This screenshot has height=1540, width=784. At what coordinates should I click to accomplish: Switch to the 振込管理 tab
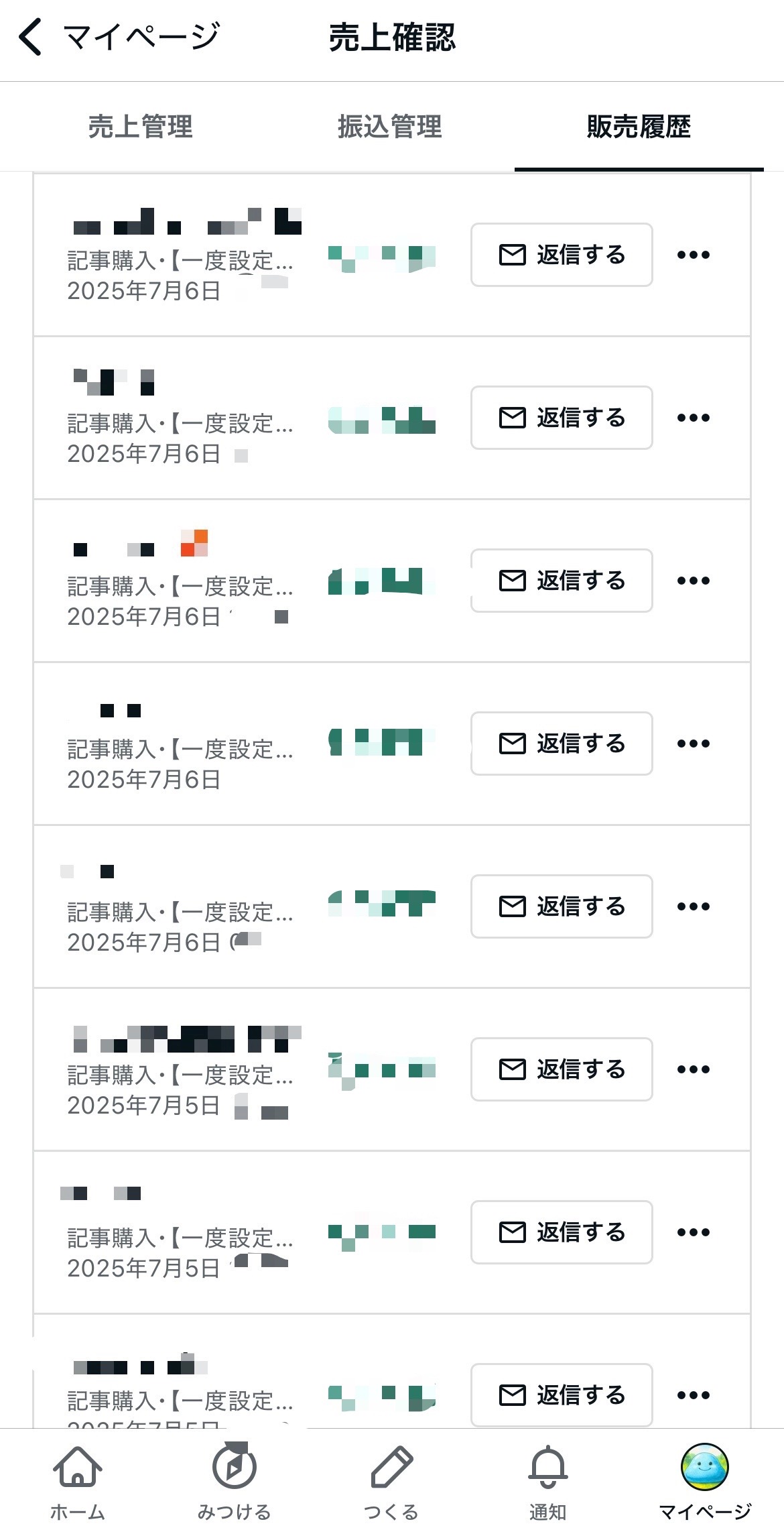point(390,127)
